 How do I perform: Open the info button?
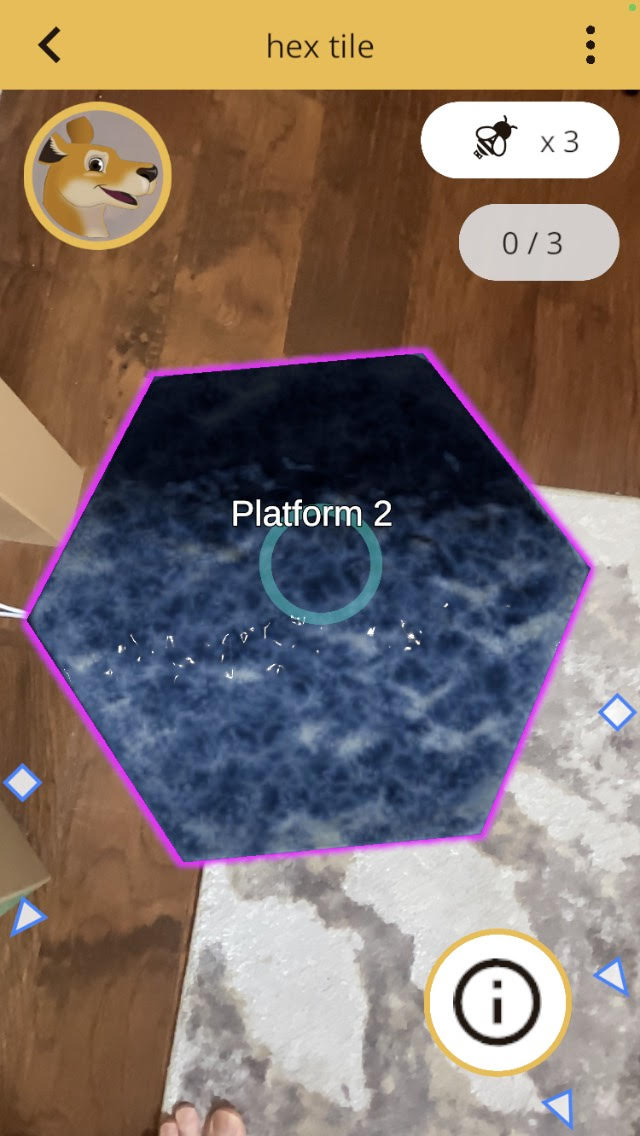tap(498, 1003)
